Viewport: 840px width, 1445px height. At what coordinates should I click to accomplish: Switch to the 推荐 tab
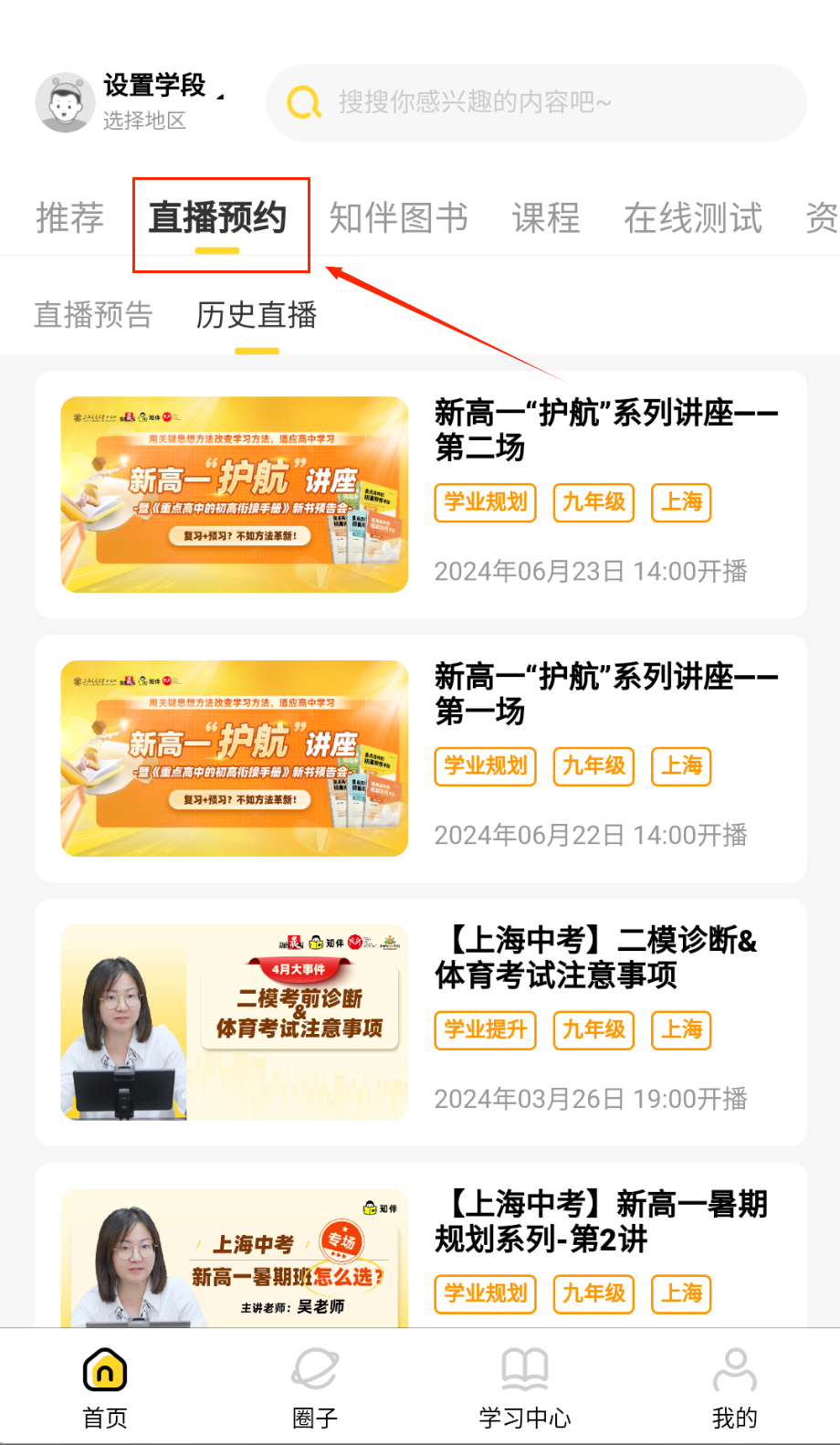[x=69, y=218]
